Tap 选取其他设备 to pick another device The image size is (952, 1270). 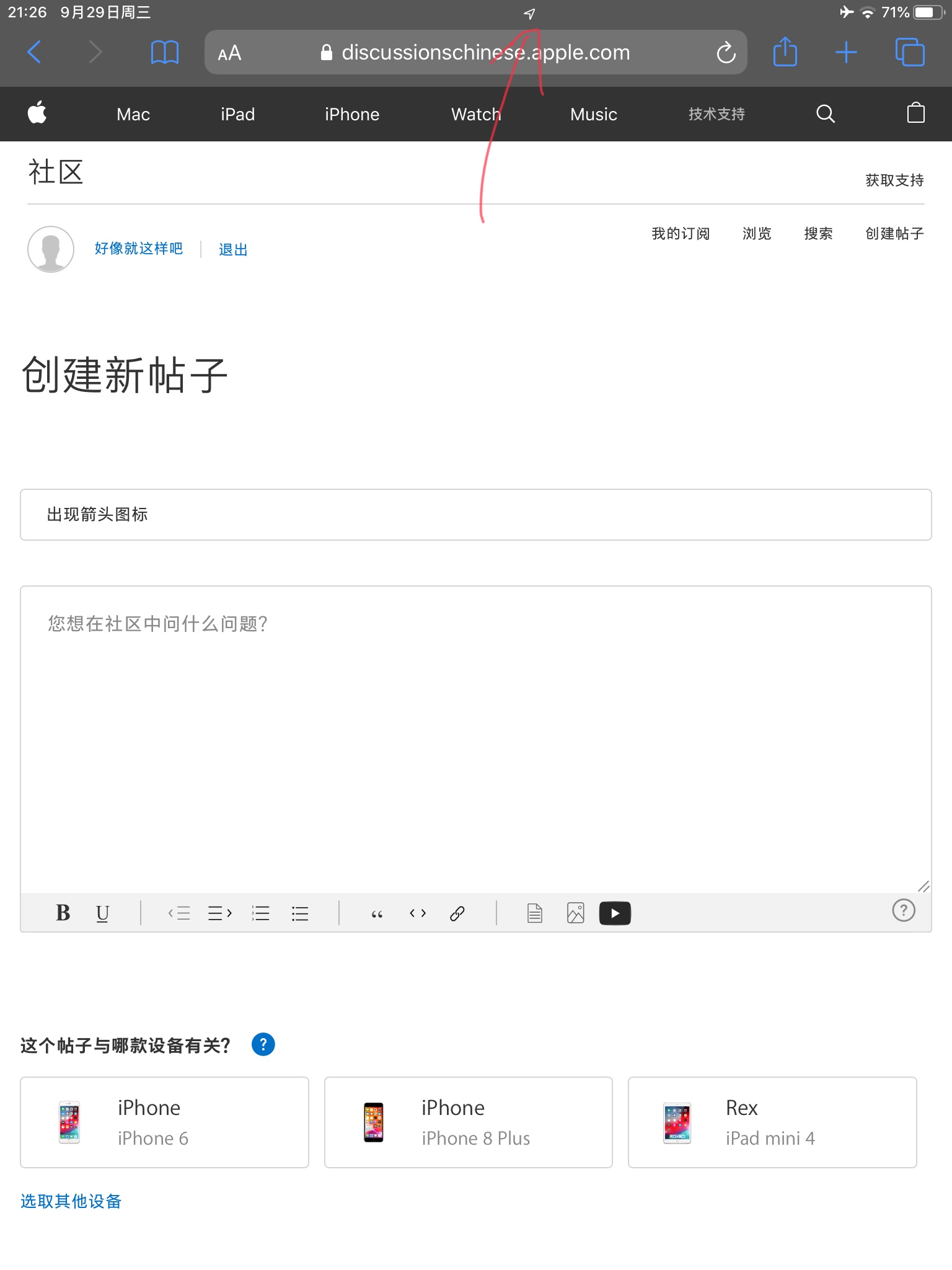tap(71, 1201)
